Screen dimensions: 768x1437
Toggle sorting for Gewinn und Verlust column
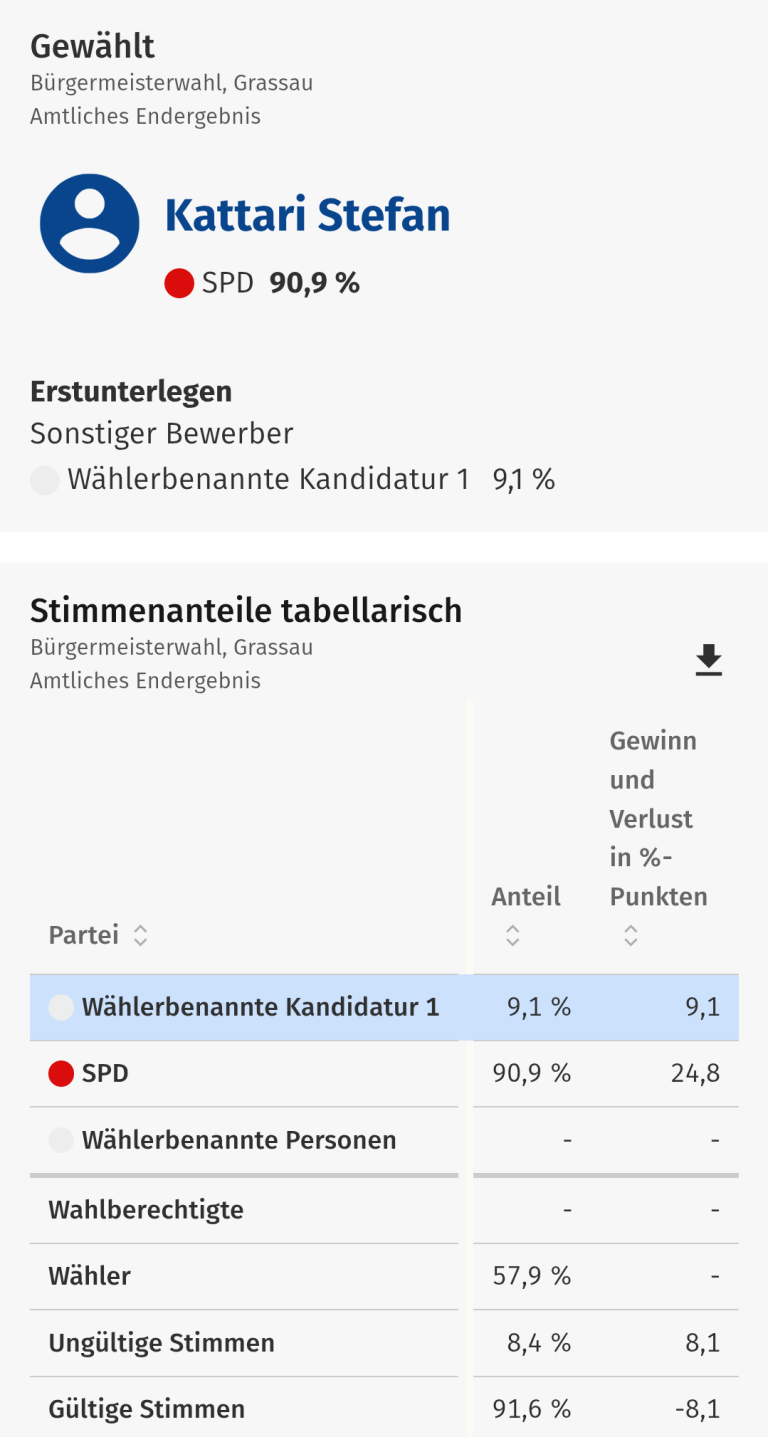tap(630, 936)
